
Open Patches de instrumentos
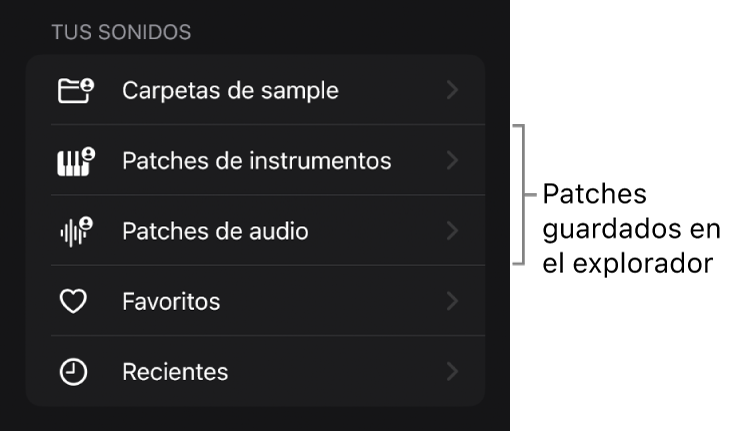click(x=255, y=161)
